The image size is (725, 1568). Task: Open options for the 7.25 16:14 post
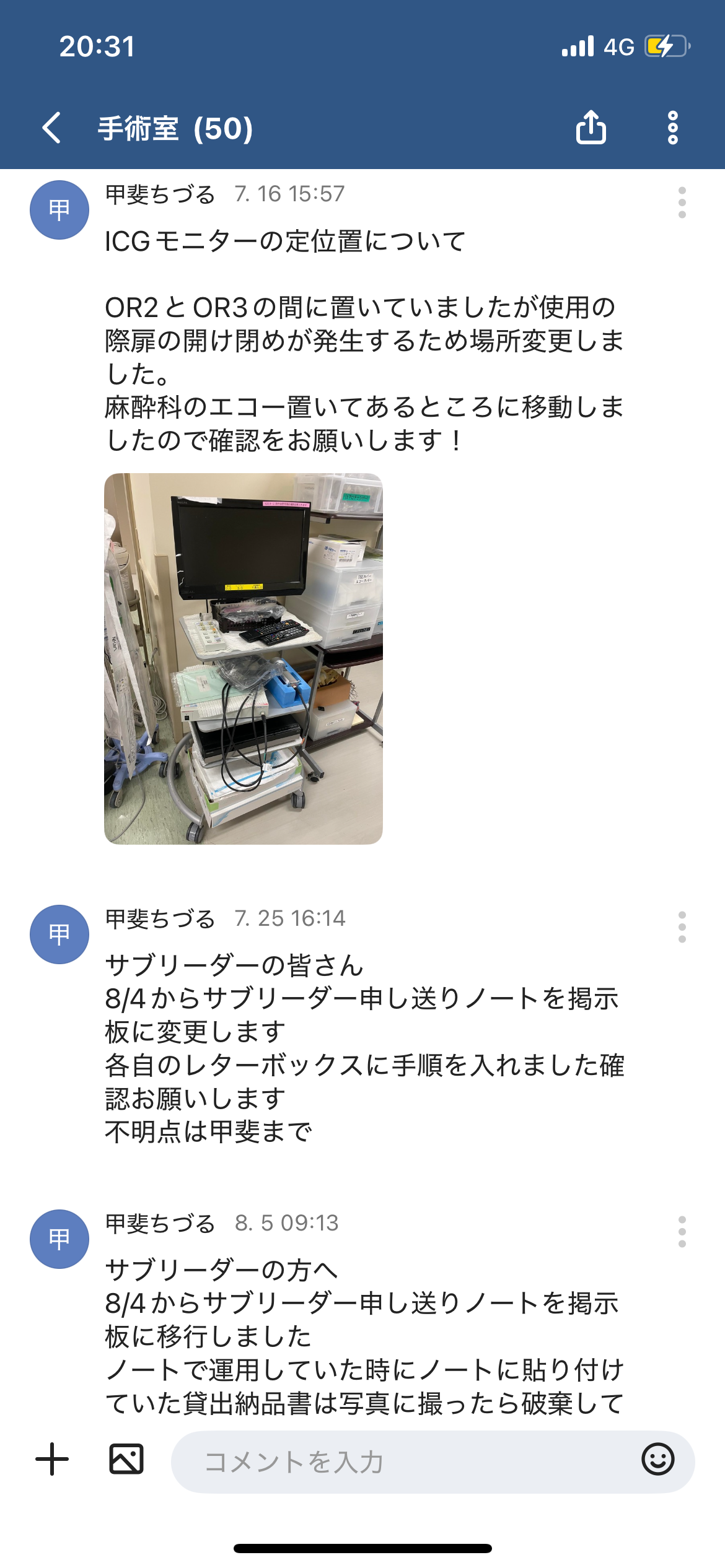[682, 927]
